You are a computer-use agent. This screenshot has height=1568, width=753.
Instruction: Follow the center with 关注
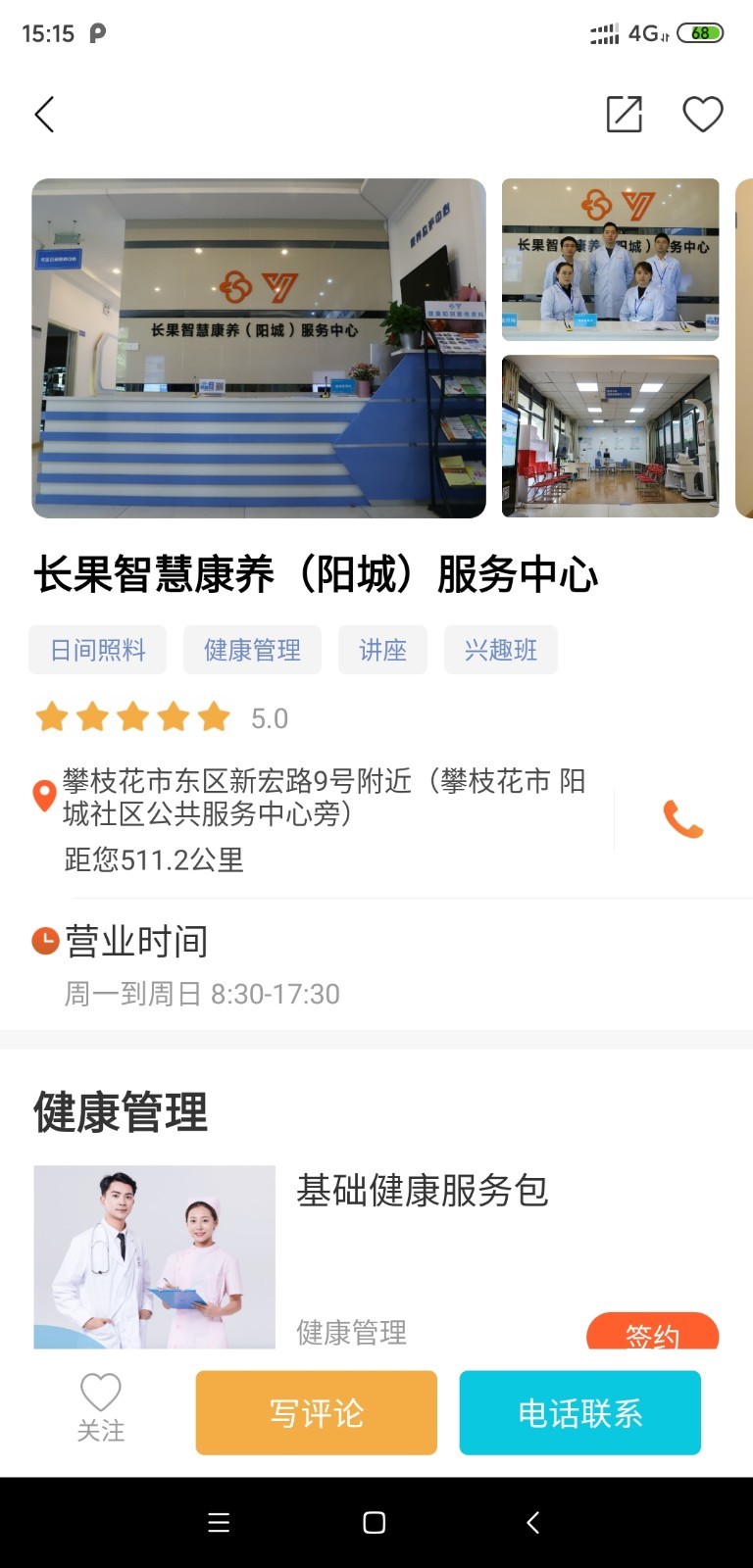click(100, 1407)
